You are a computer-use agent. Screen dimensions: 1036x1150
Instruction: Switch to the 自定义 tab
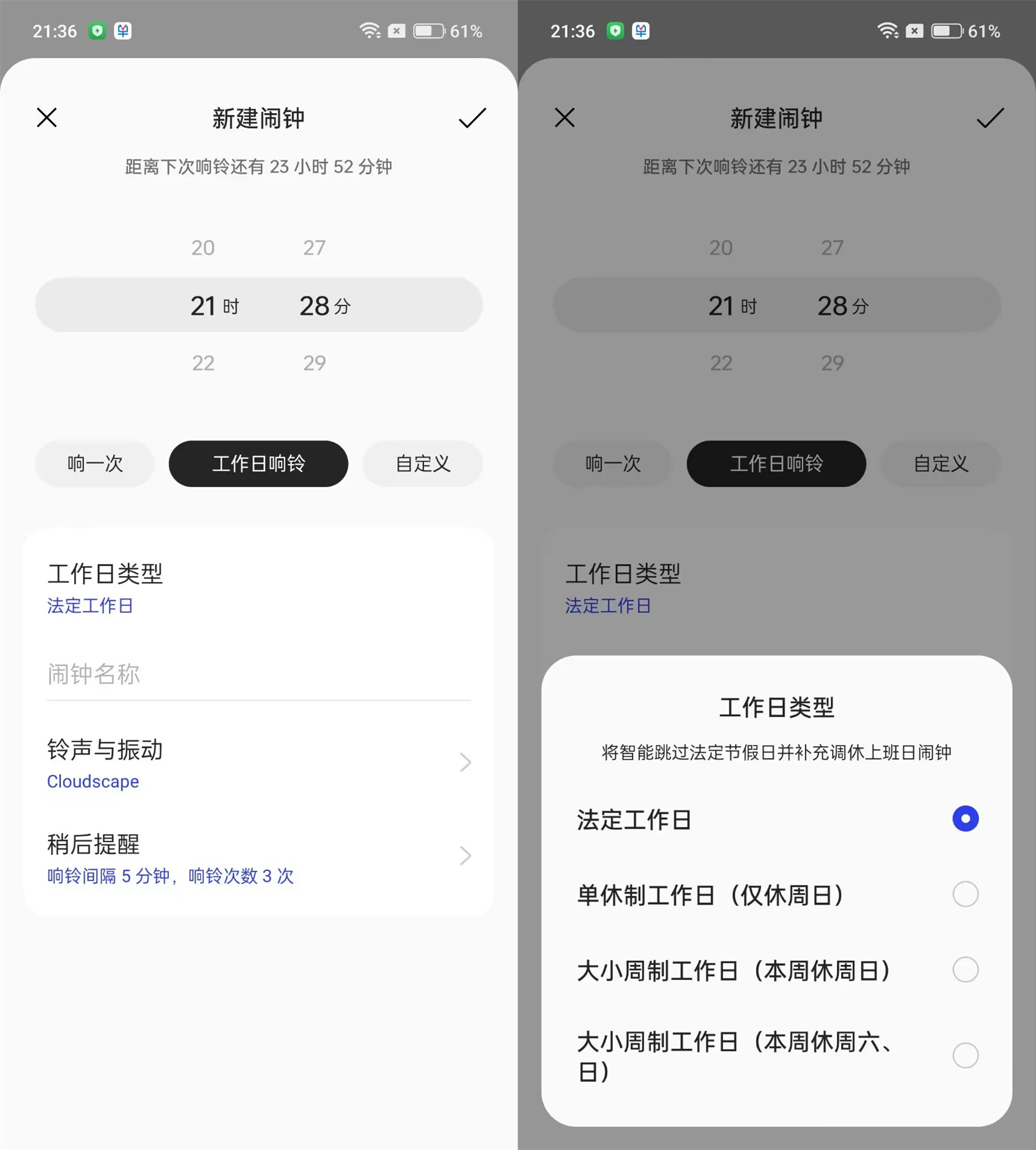tap(422, 464)
